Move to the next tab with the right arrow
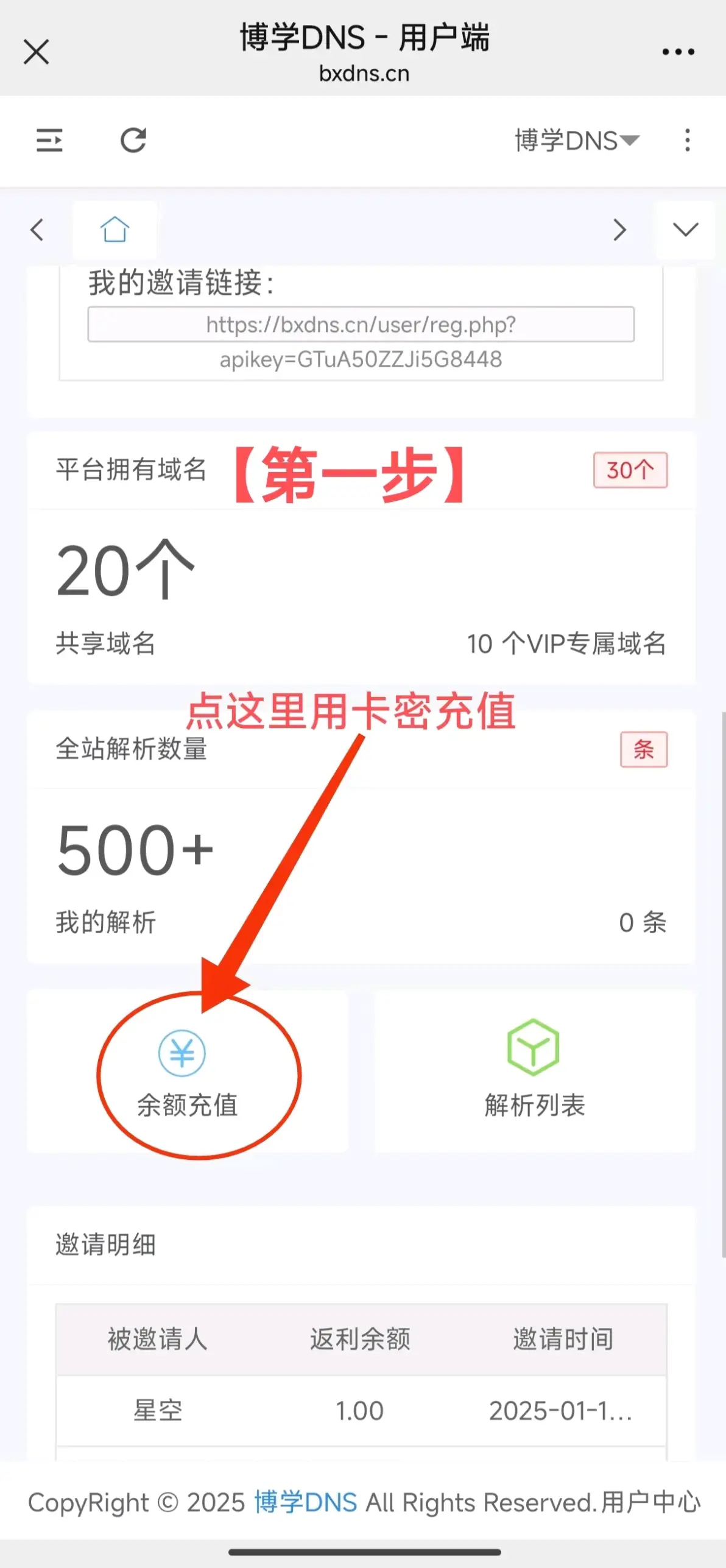Viewport: 726px width, 1568px height. tap(620, 230)
